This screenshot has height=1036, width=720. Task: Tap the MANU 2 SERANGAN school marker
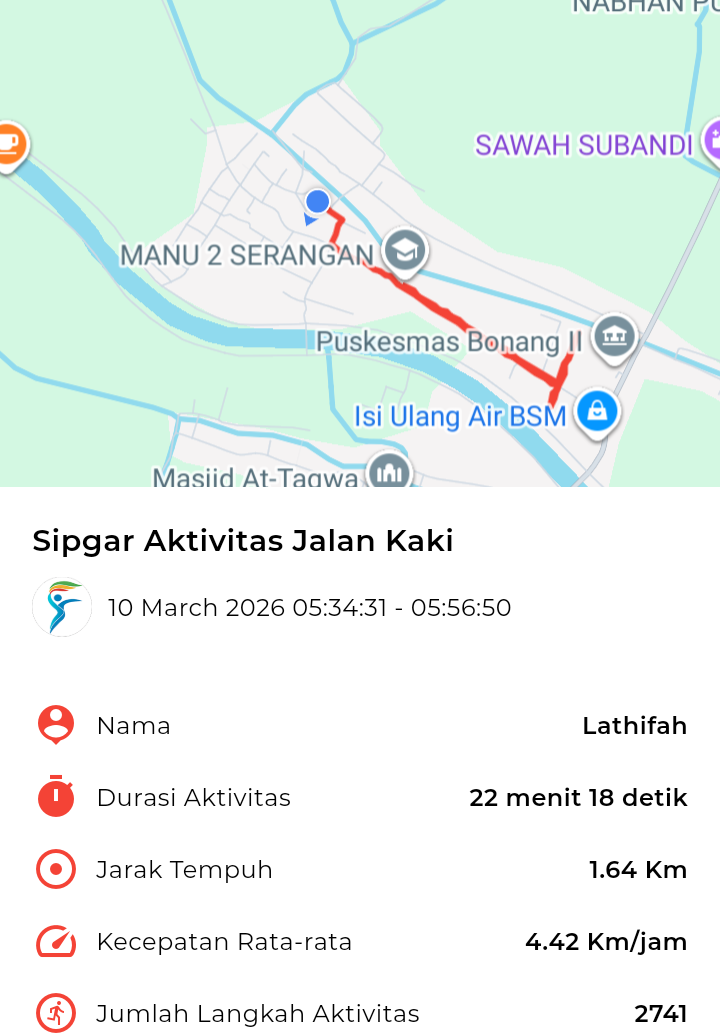click(404, 251)
